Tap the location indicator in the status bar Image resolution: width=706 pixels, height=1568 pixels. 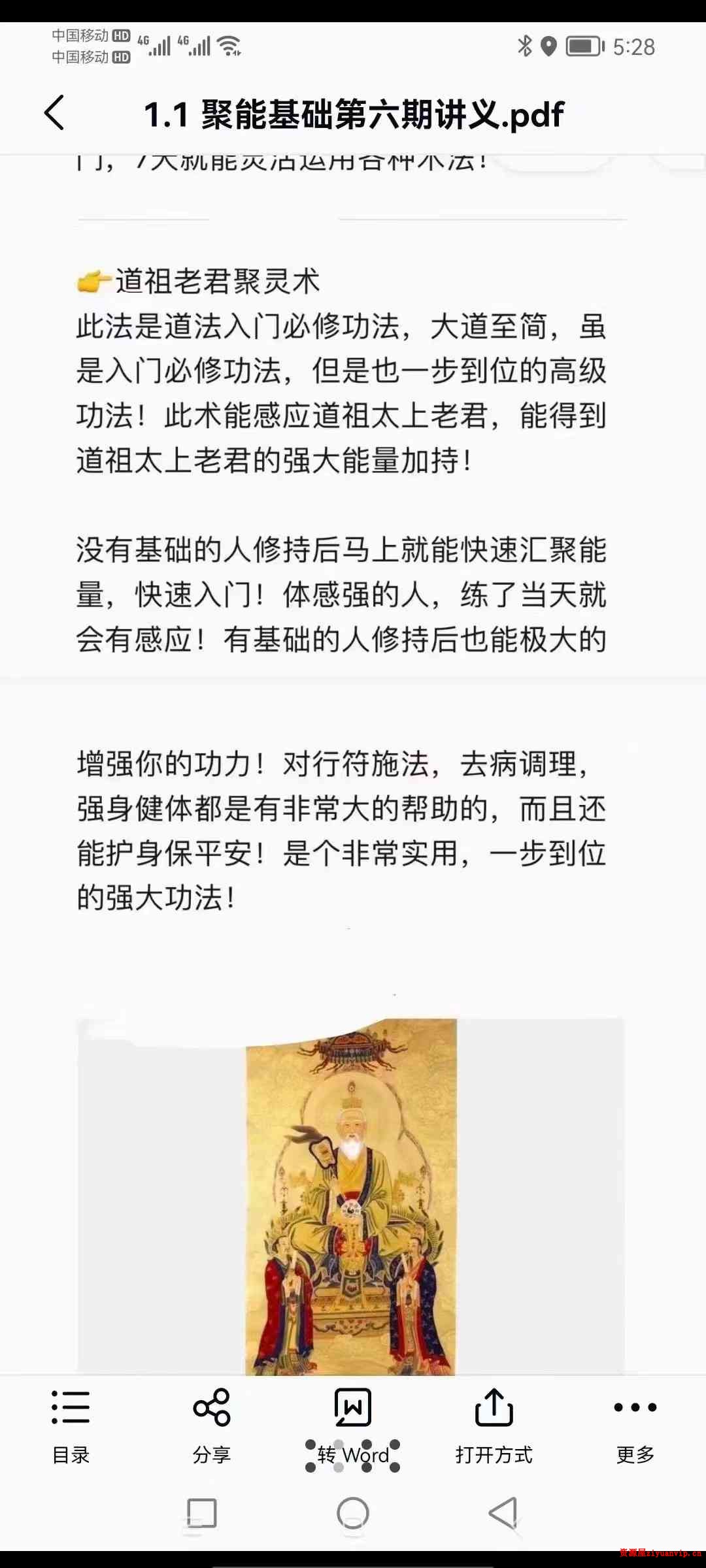click(549, 46)
